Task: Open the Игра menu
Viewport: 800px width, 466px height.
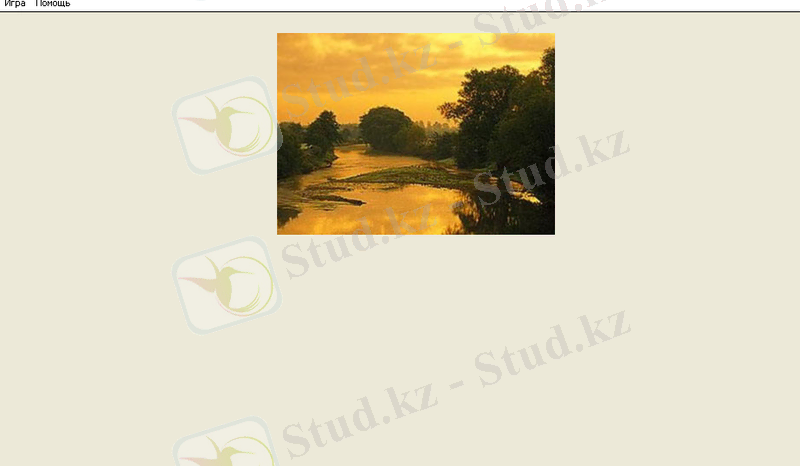Action: 15,4
